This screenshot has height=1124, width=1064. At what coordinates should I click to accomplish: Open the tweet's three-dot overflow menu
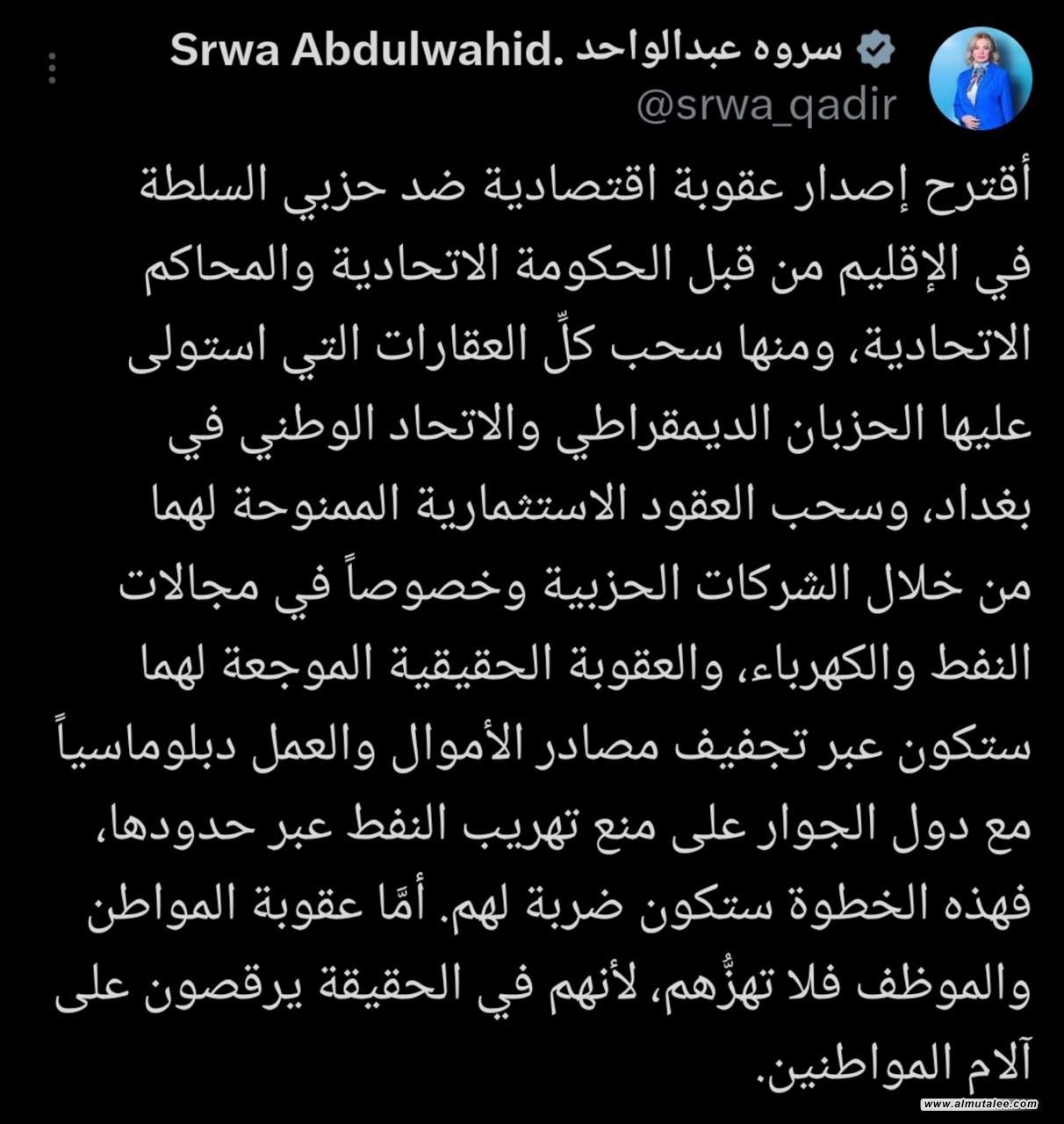53,68
